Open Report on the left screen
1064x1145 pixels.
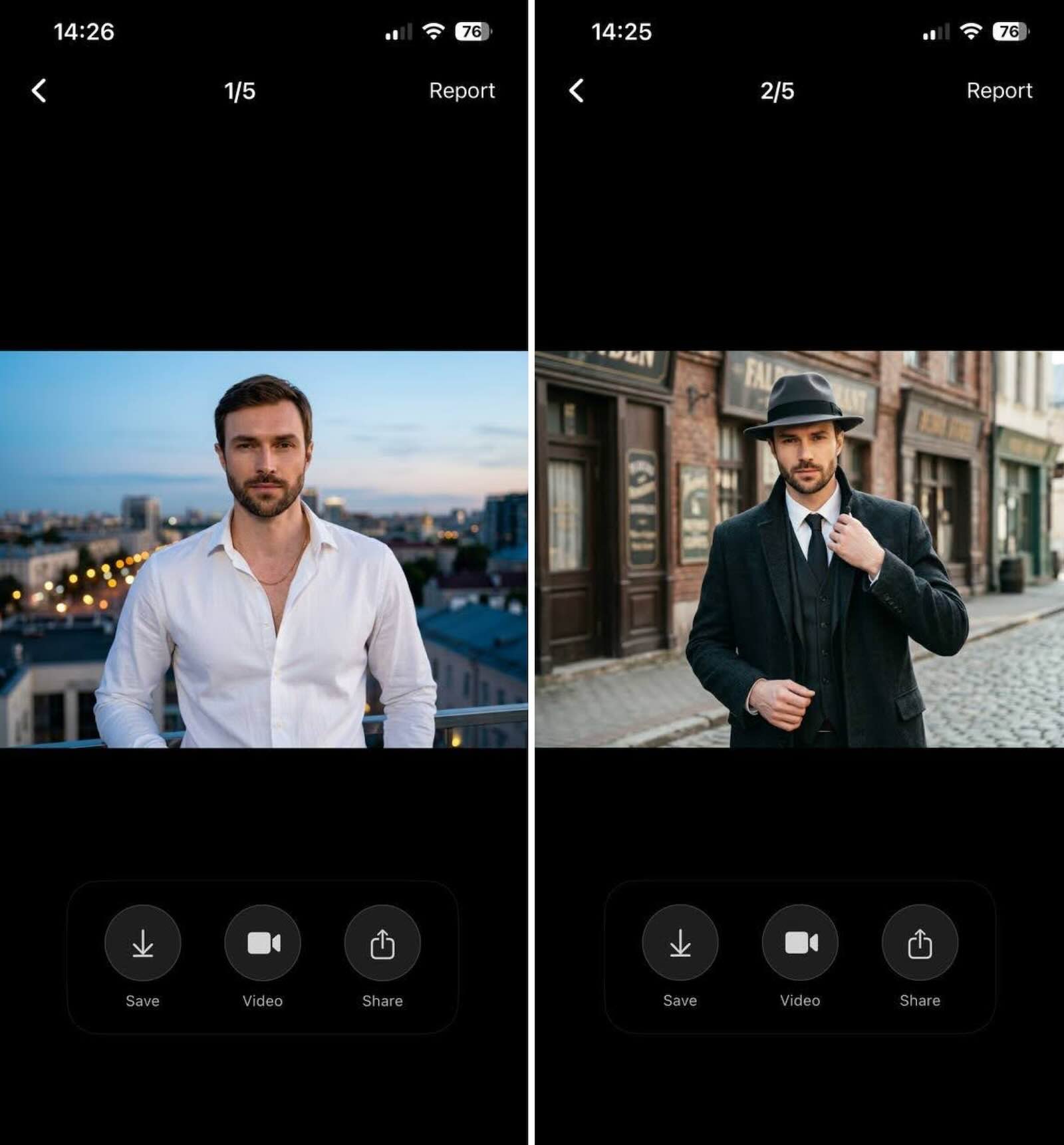(462, 90)
